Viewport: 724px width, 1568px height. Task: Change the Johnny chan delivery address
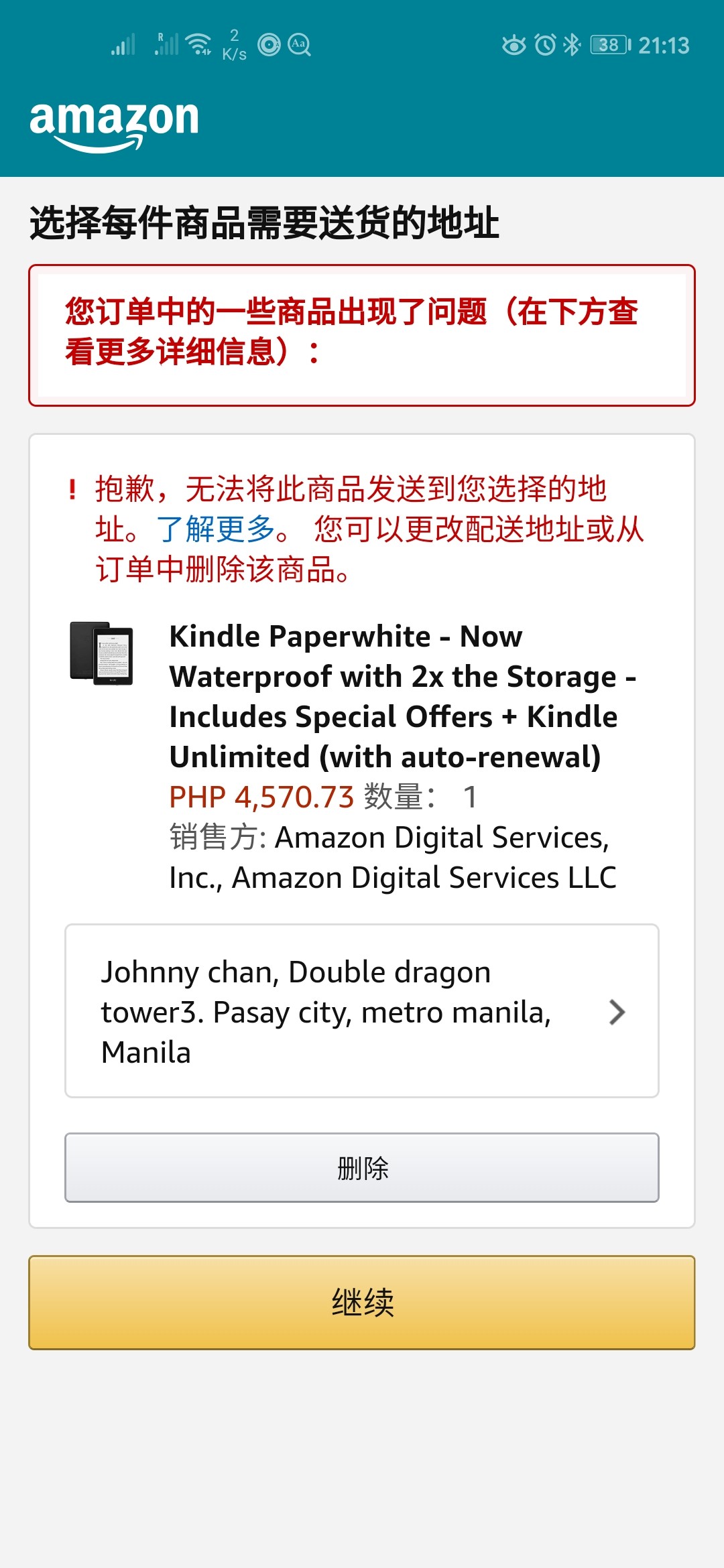[x=362, y=1011]
